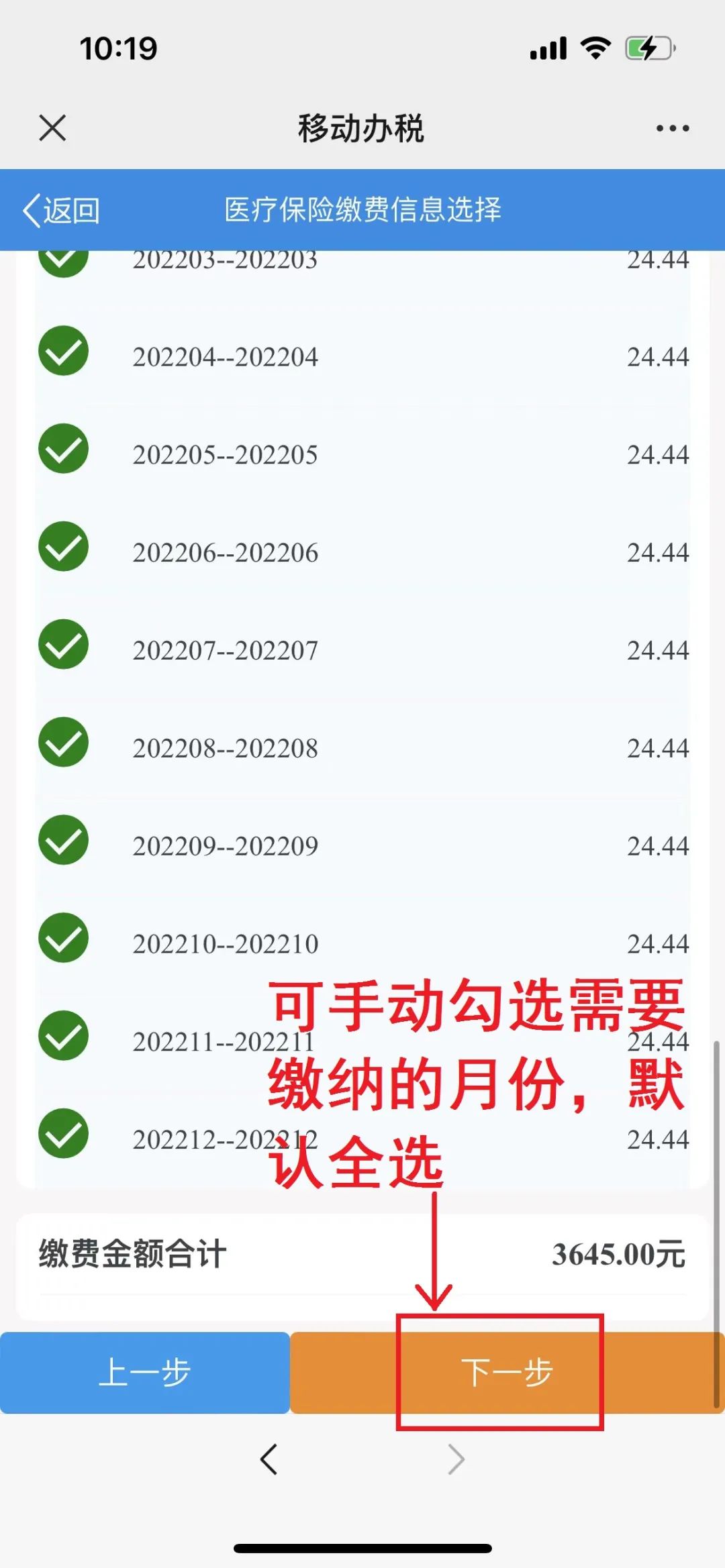This screenshot has width=725, height=1568.
Task: Uncheck the 202205--202205 month
Action: tap(63, 448)
